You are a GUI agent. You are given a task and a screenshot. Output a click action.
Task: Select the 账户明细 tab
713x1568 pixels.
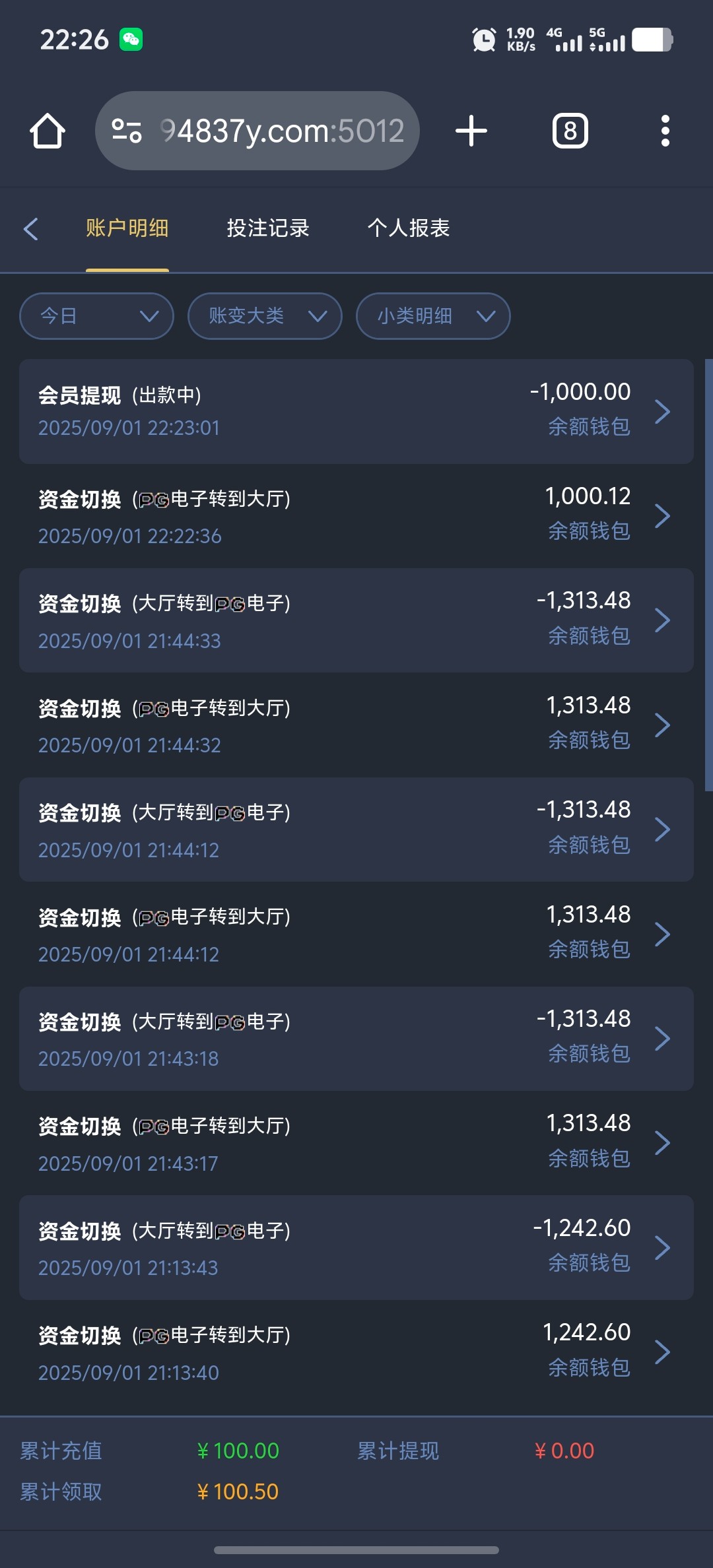127,228
